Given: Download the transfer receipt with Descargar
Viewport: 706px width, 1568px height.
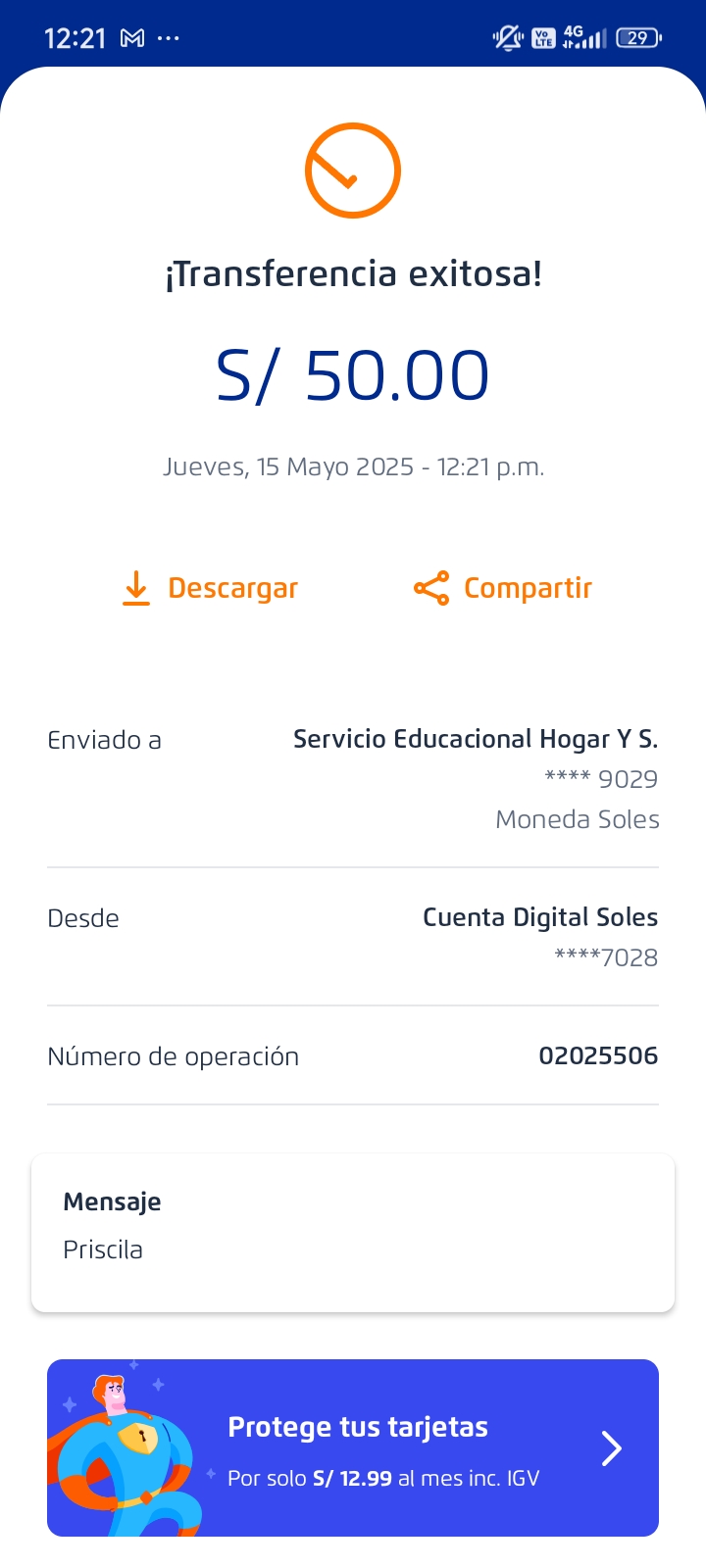Looking at the screenshot, I should 211,588.
